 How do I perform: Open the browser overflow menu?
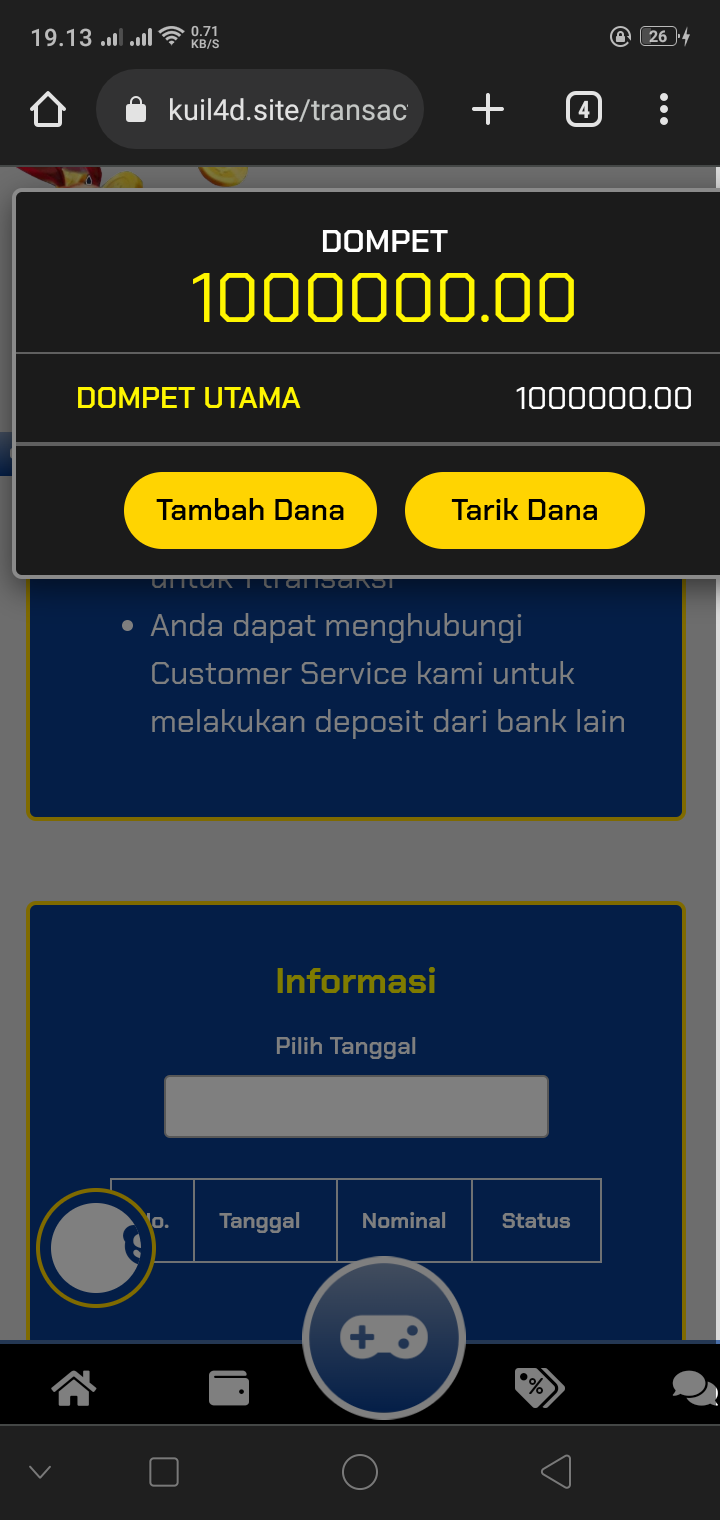tap(664, 110)
